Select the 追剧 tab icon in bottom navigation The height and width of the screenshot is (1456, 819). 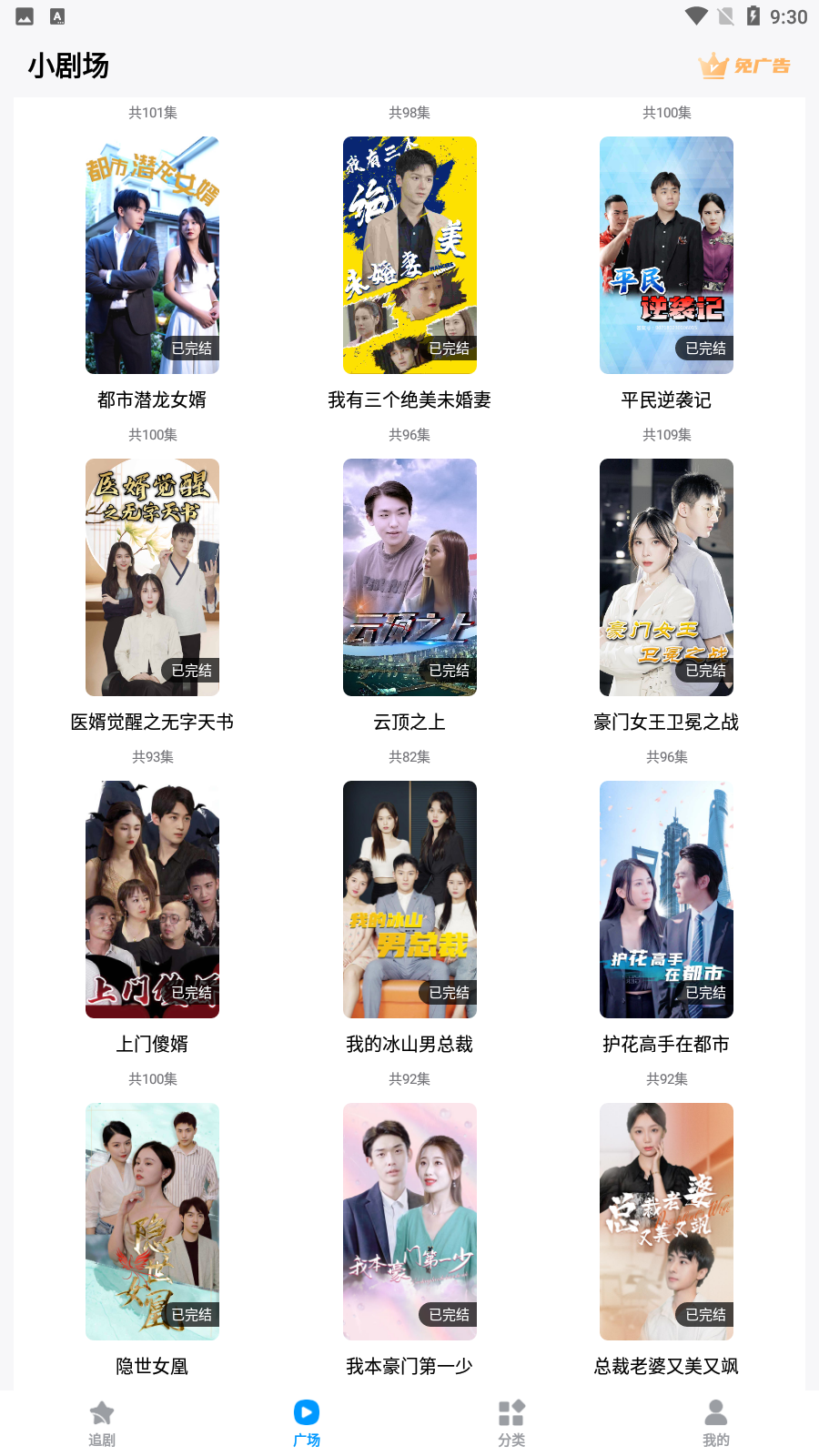[101, 1412]
